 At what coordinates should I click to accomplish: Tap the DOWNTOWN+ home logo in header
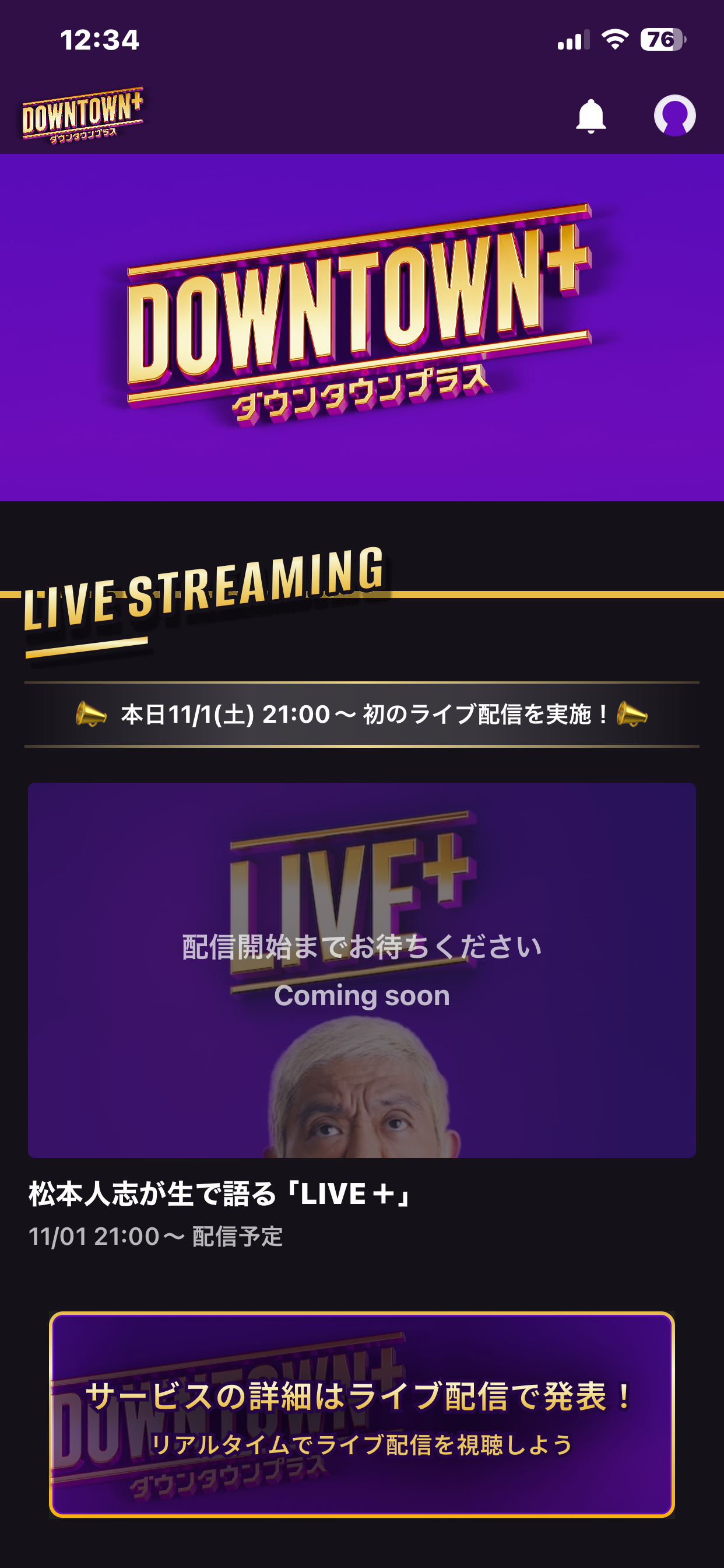(83, 116)
